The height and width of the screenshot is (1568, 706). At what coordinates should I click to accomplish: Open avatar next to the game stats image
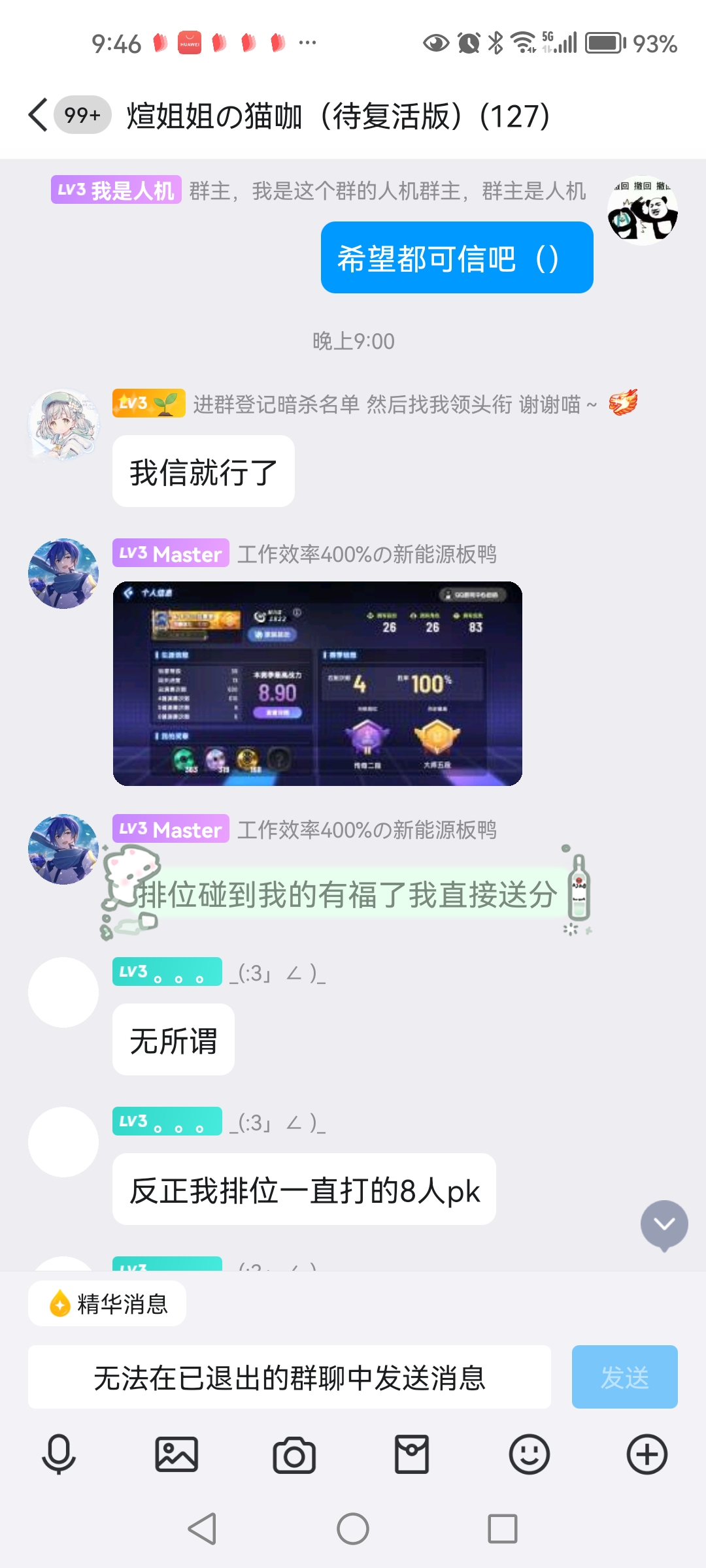(63, 574)
